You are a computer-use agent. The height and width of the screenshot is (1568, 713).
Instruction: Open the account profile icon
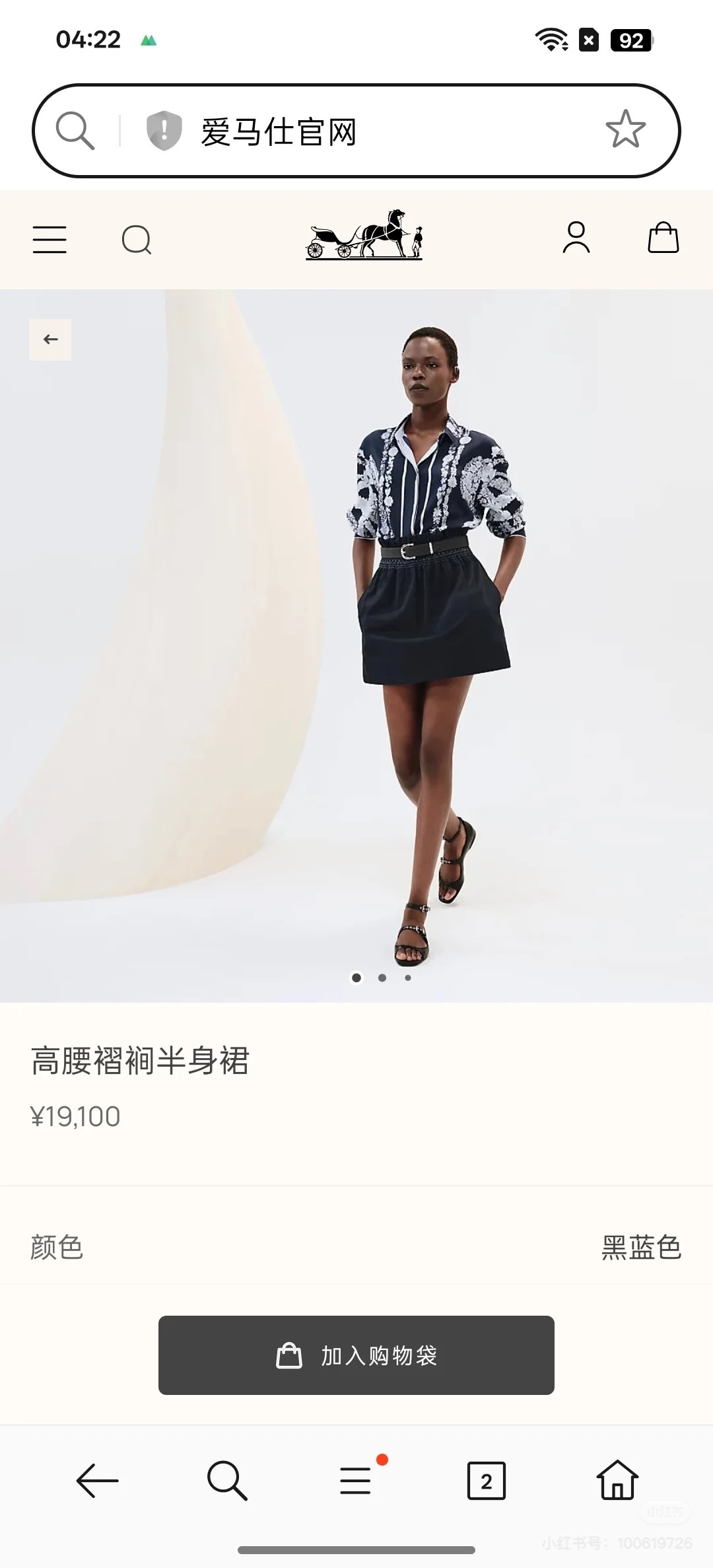coord(576,238)
